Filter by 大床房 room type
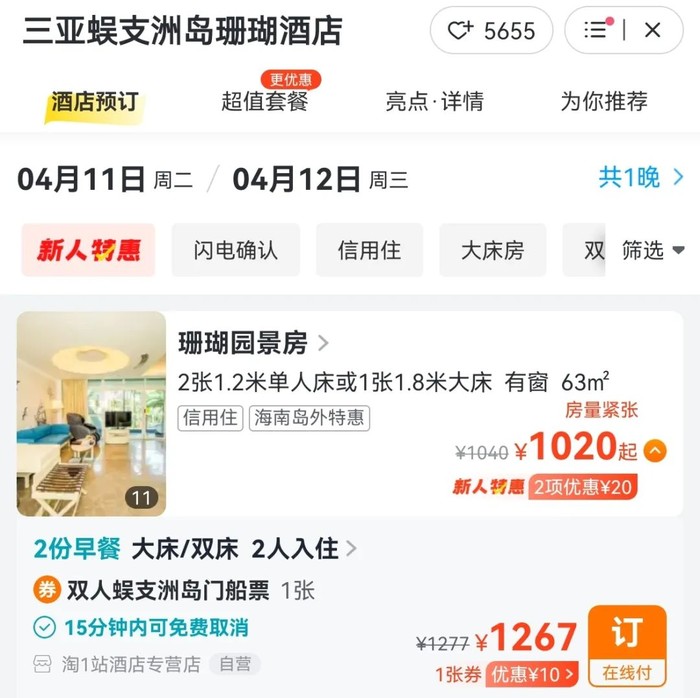The width and height of the screenshot is (700, 698). pyautogui.click(x=492, y=250)
